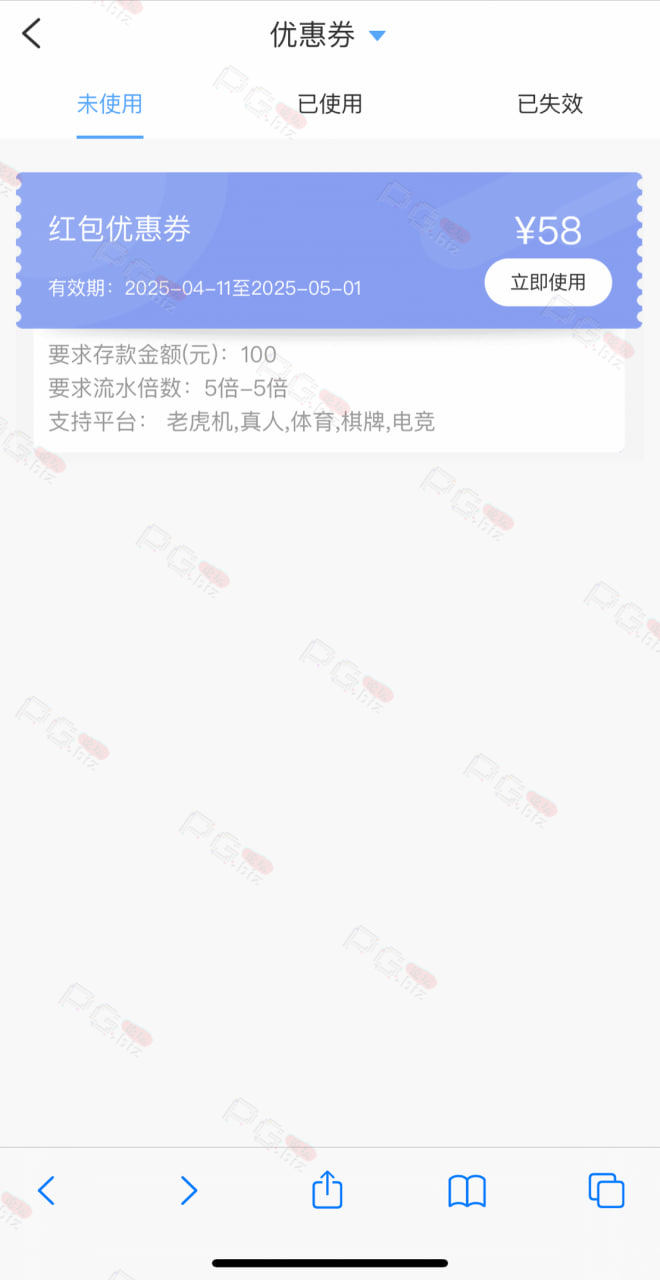Switch to the 已使用 tab
The width and height of the screenshot is (660, 1280).
(330, 104)
